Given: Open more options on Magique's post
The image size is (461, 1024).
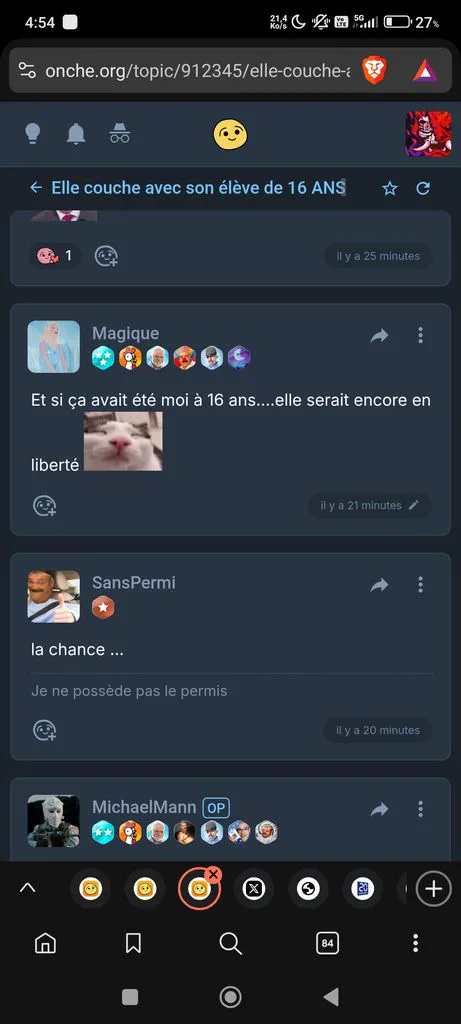Looking at the screenshot, I should 421,336.
